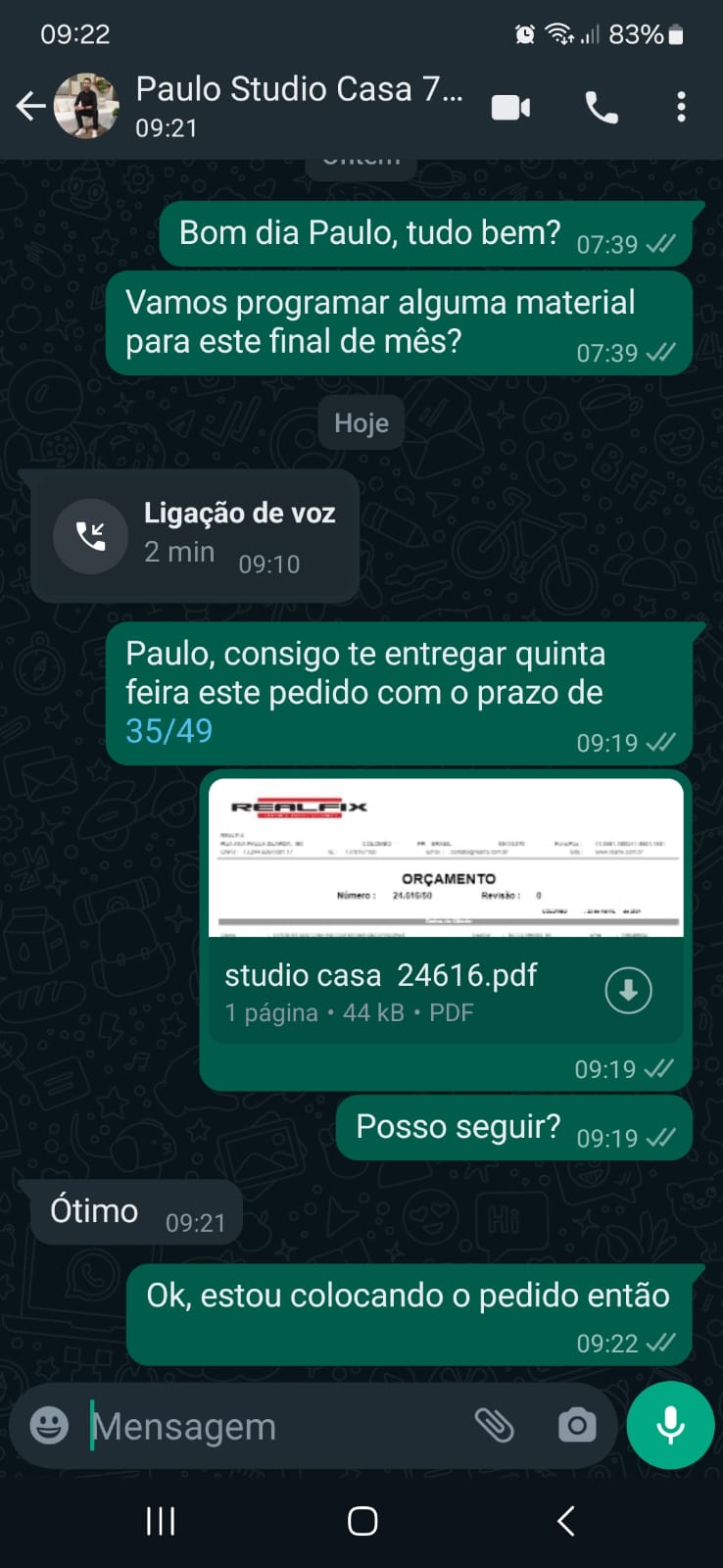Tap the system home button
The width and height of the screenshot is (723, 1568).
point(361,1521)
